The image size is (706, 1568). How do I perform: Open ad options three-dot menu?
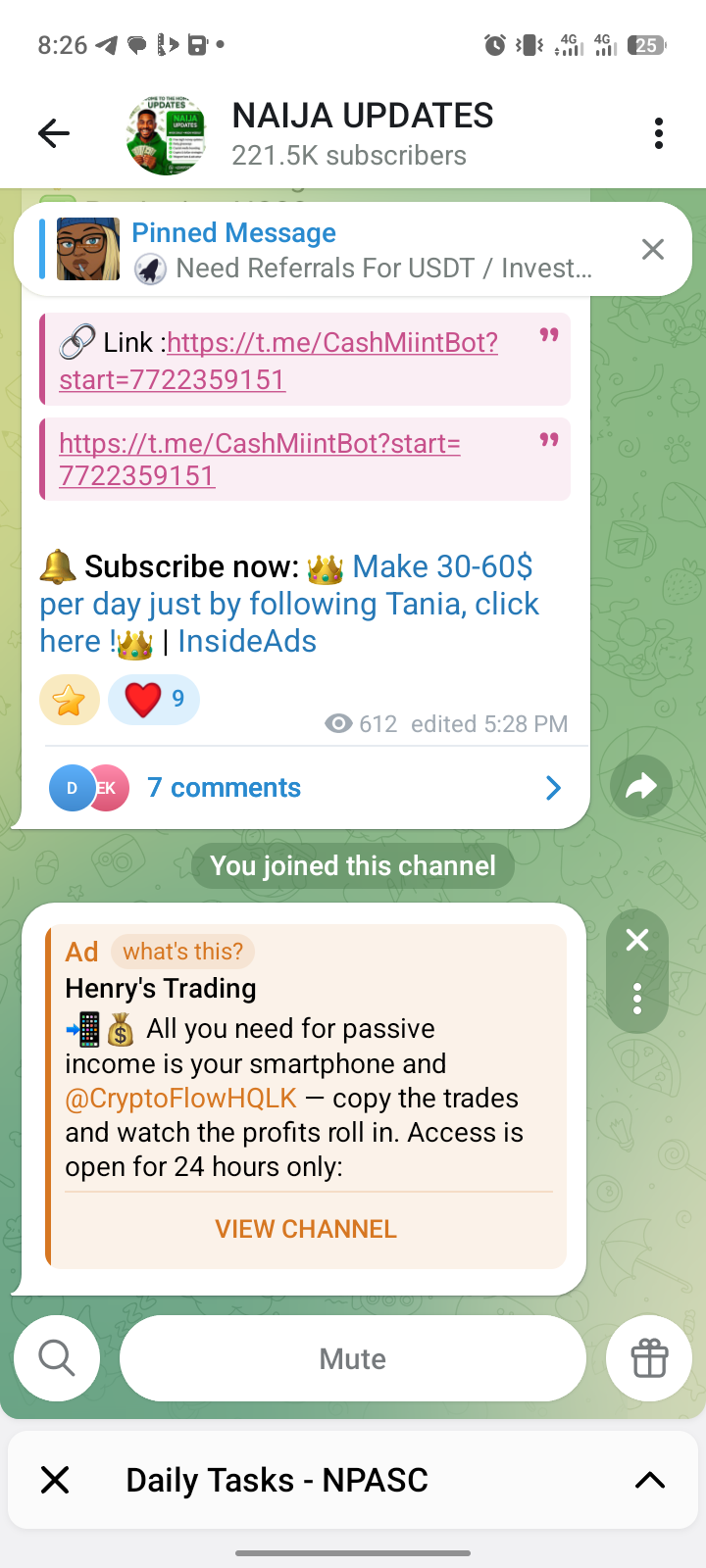coord(637,999)
